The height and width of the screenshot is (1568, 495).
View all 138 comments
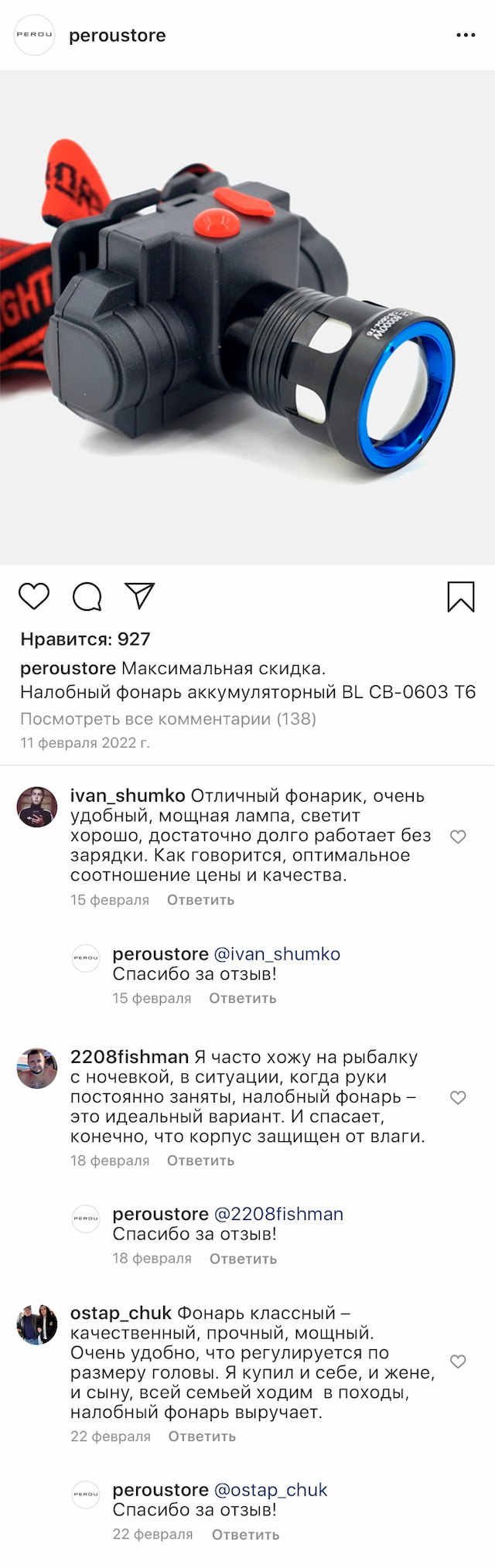pyautogui.click(x=168, y=719)
